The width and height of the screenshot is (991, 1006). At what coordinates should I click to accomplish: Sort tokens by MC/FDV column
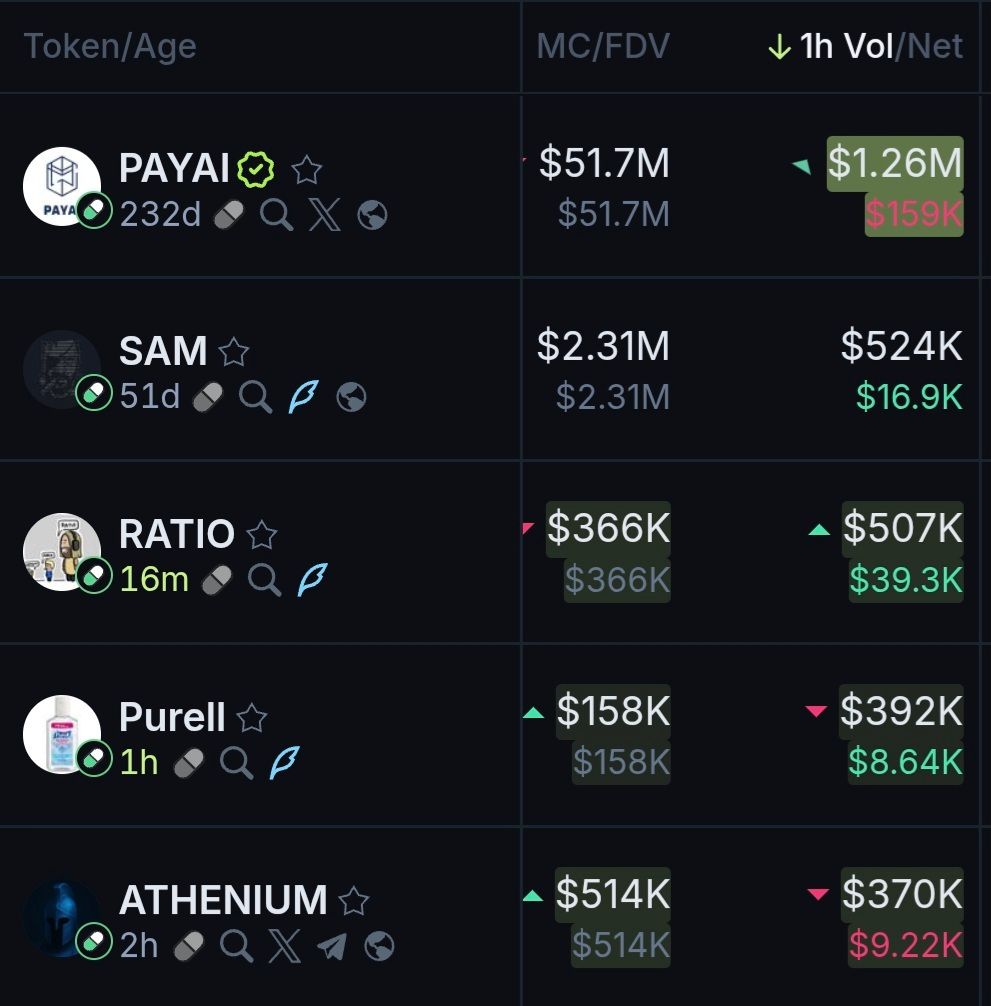602,46
